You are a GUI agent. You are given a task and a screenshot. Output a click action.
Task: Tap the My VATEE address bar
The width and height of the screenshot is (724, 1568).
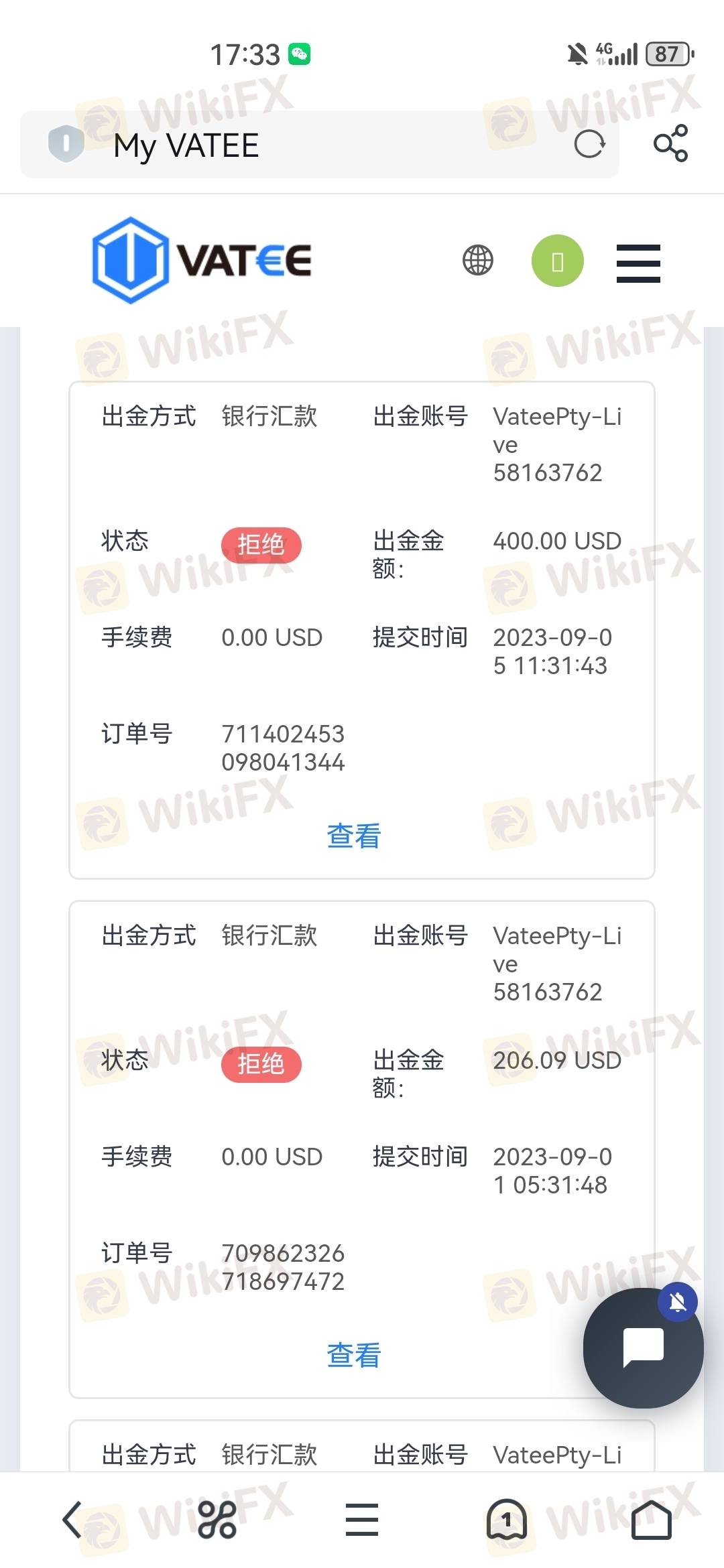click(x=302, y=145)
